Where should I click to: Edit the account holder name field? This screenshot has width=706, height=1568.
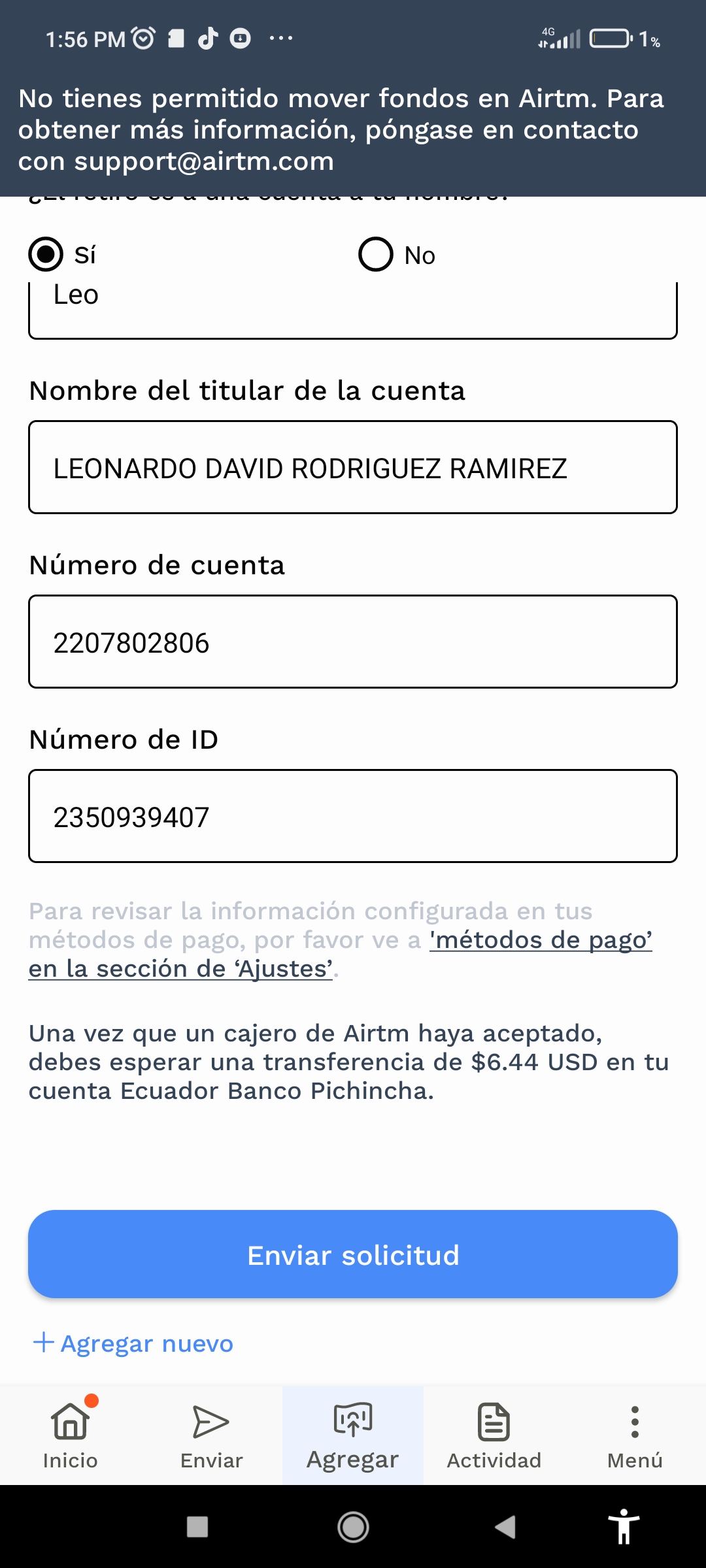tap(353, 467)
